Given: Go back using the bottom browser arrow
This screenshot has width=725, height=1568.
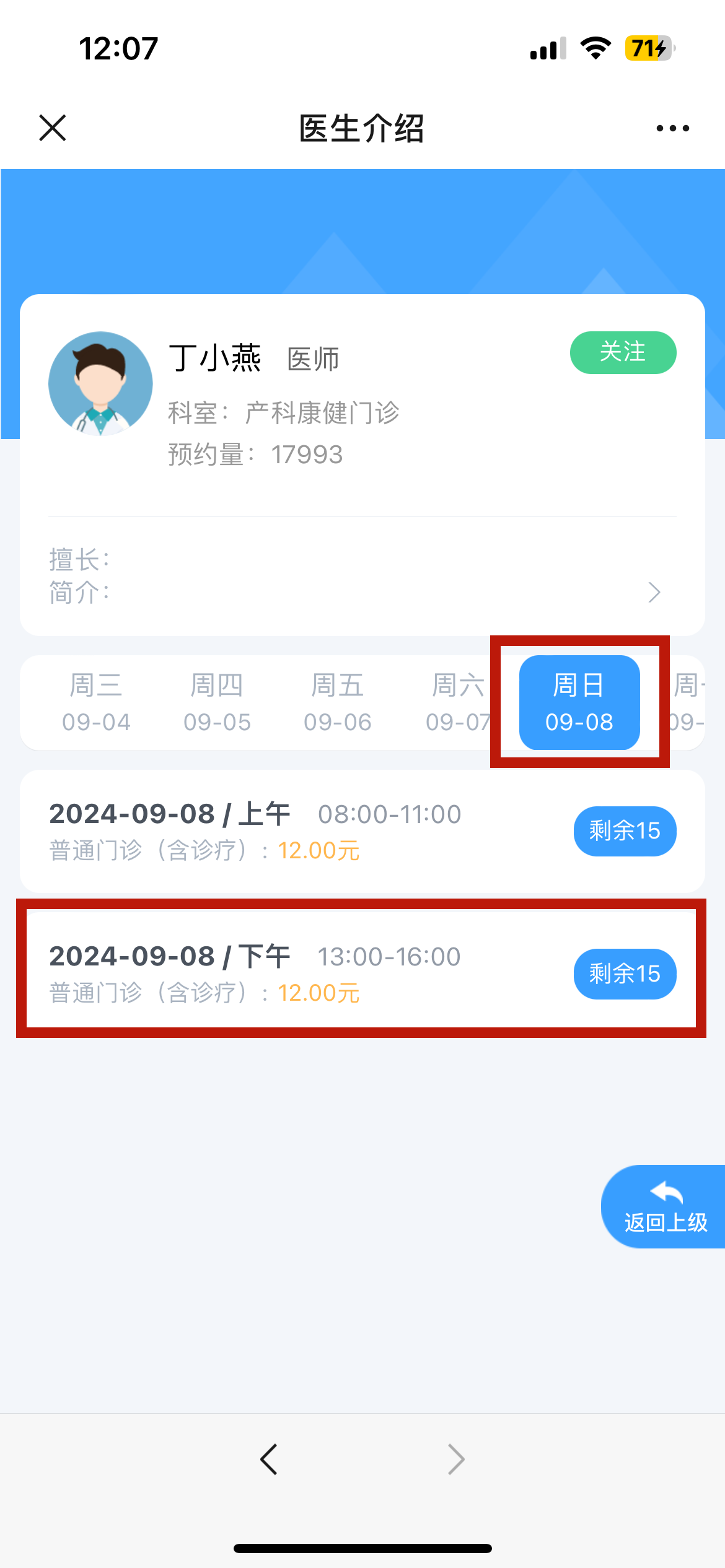Looking at the screenshot, I should click(x=269, y=1460).
